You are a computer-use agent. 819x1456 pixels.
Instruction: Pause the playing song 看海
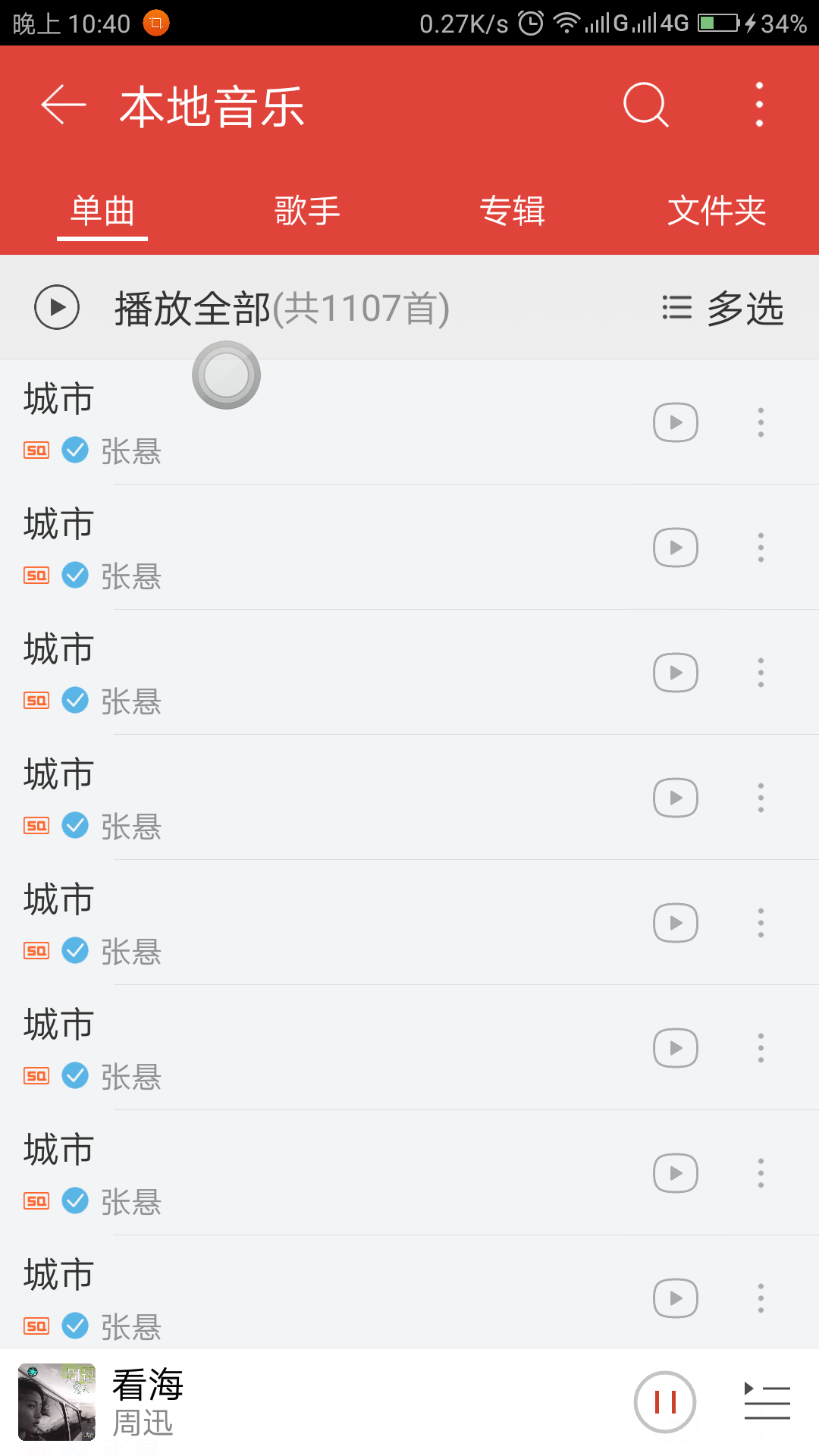665,1402
